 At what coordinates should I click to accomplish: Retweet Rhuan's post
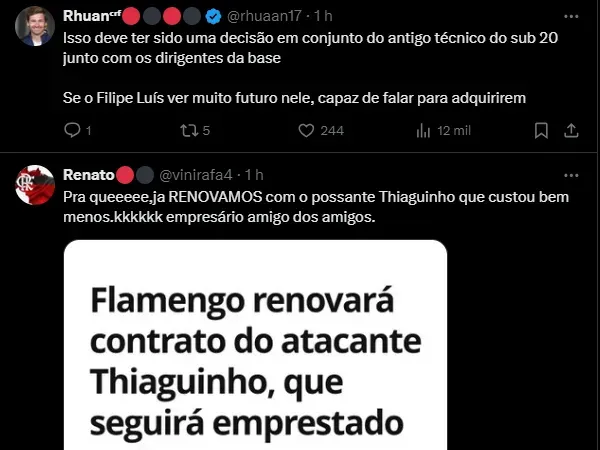click(186, 130)
